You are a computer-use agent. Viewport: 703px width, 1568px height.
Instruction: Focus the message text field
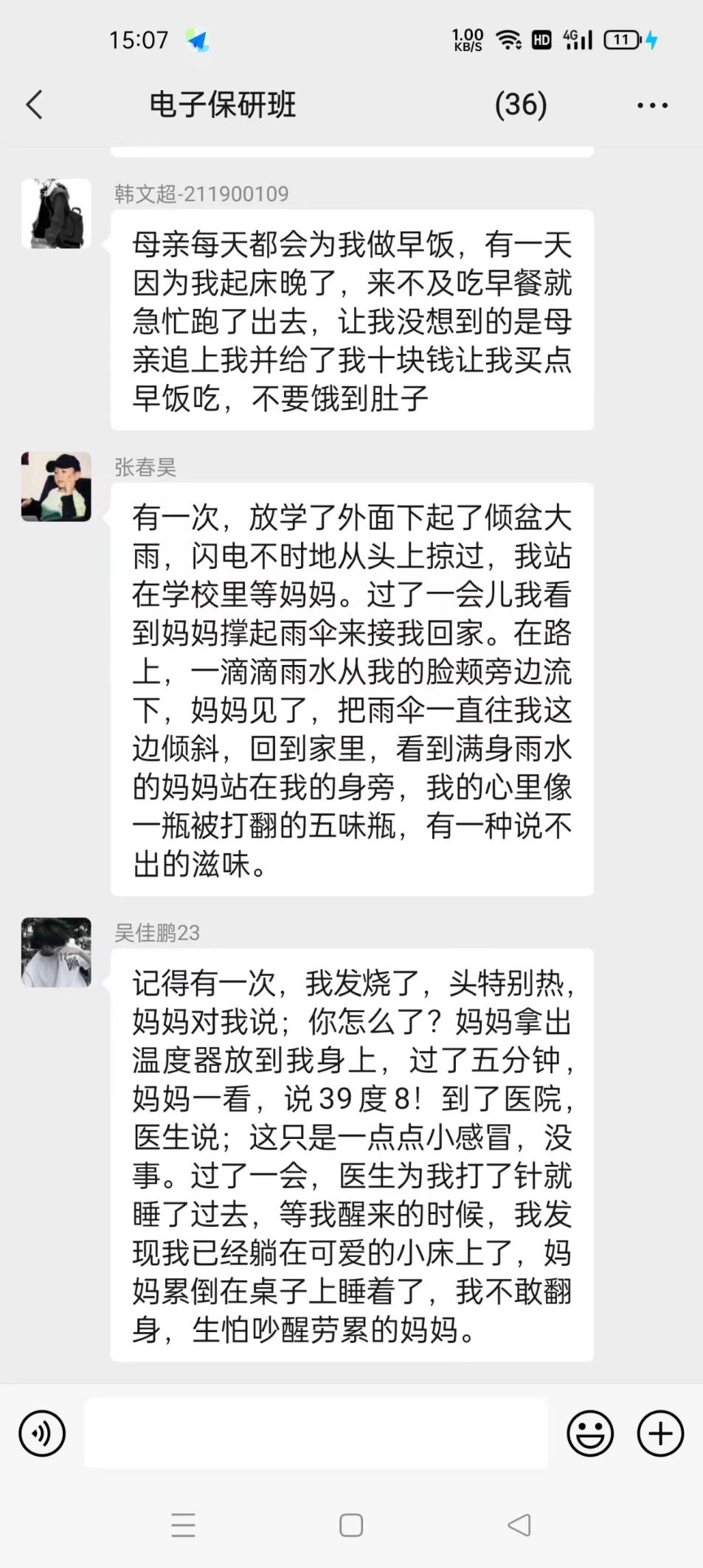tap(316, 1433)
